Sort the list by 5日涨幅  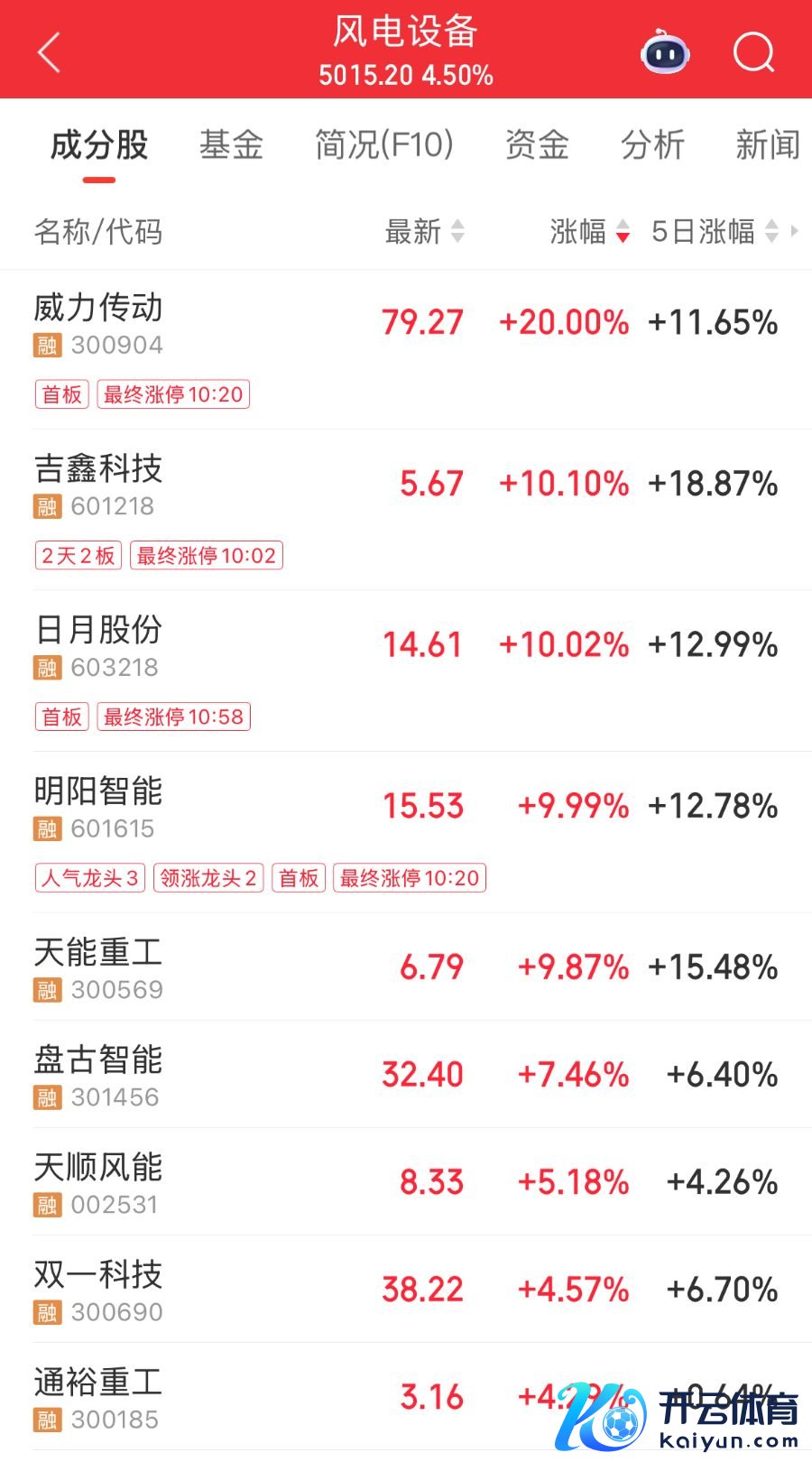715,232
